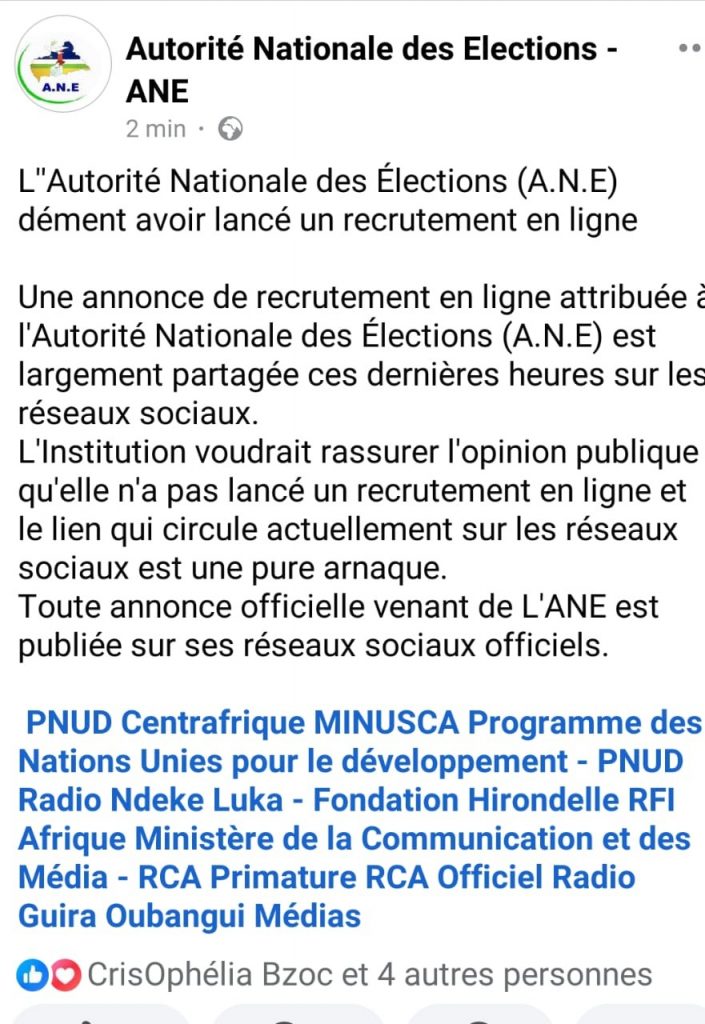This screenshot has width=705, height=1024.
Task: View reactions from CrisOphélia Bzoc and others
Action: coord(369,973)
